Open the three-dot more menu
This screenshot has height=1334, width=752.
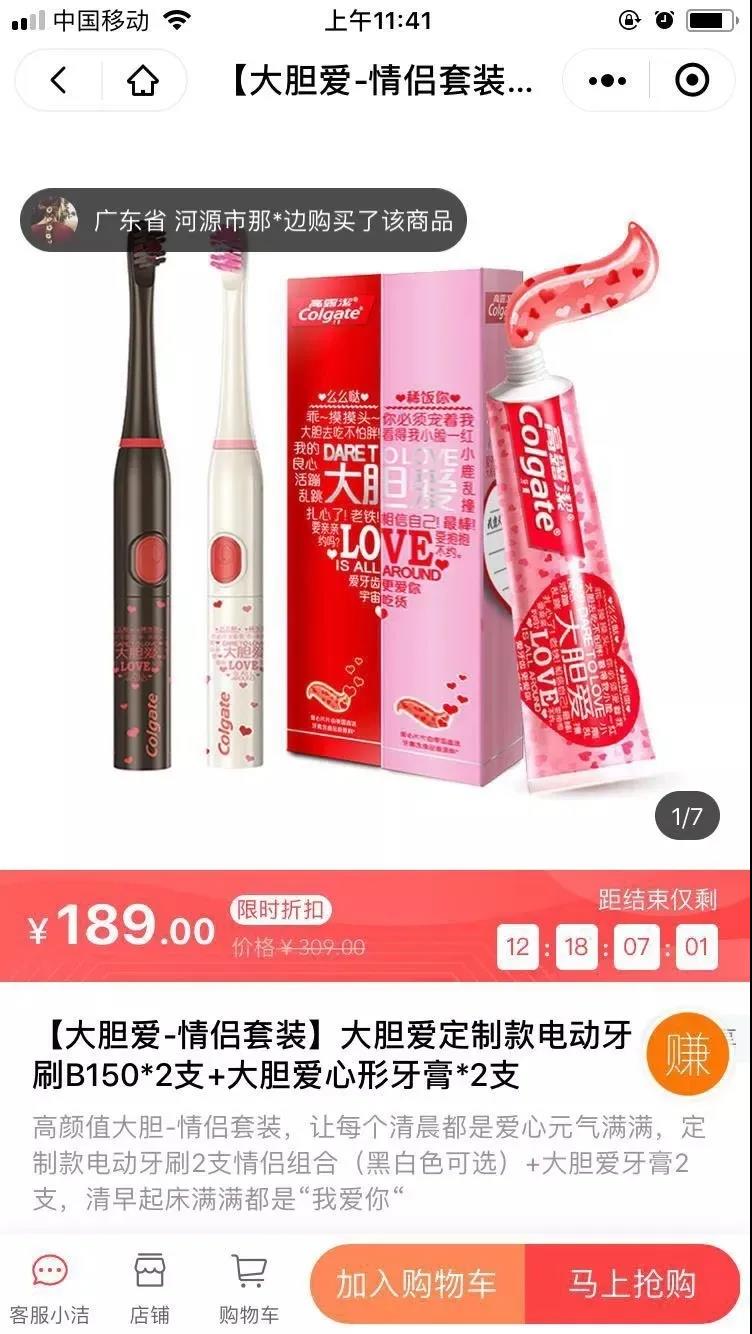coord(607,81)
